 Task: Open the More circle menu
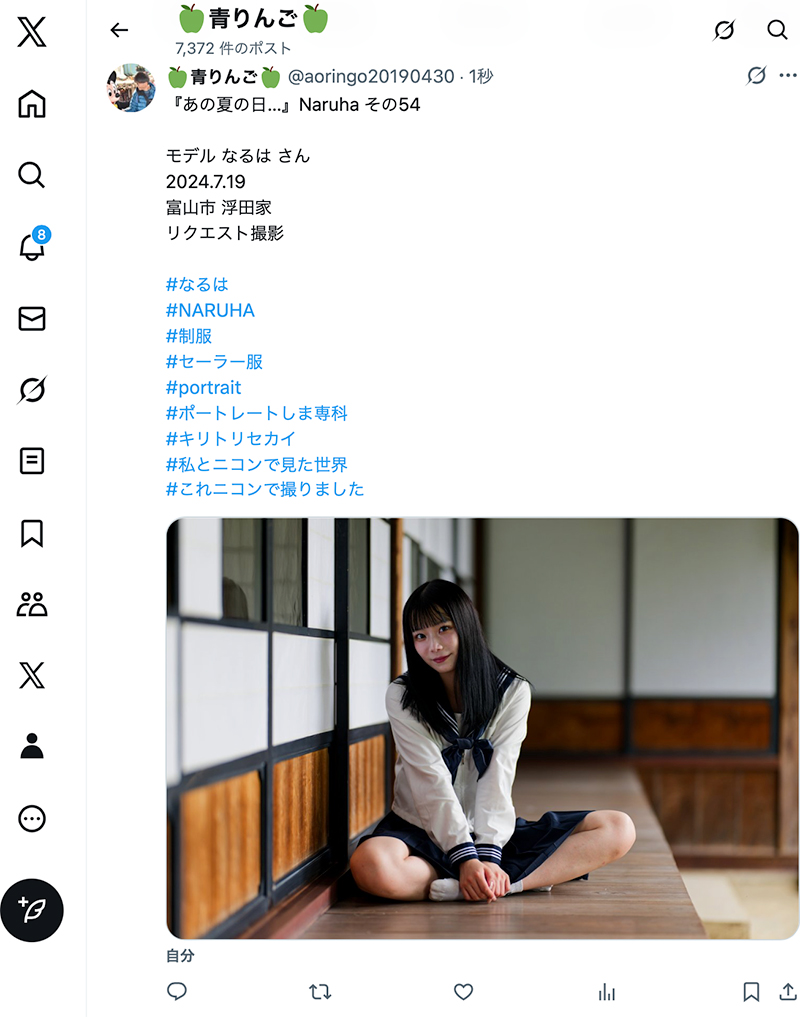32,819
